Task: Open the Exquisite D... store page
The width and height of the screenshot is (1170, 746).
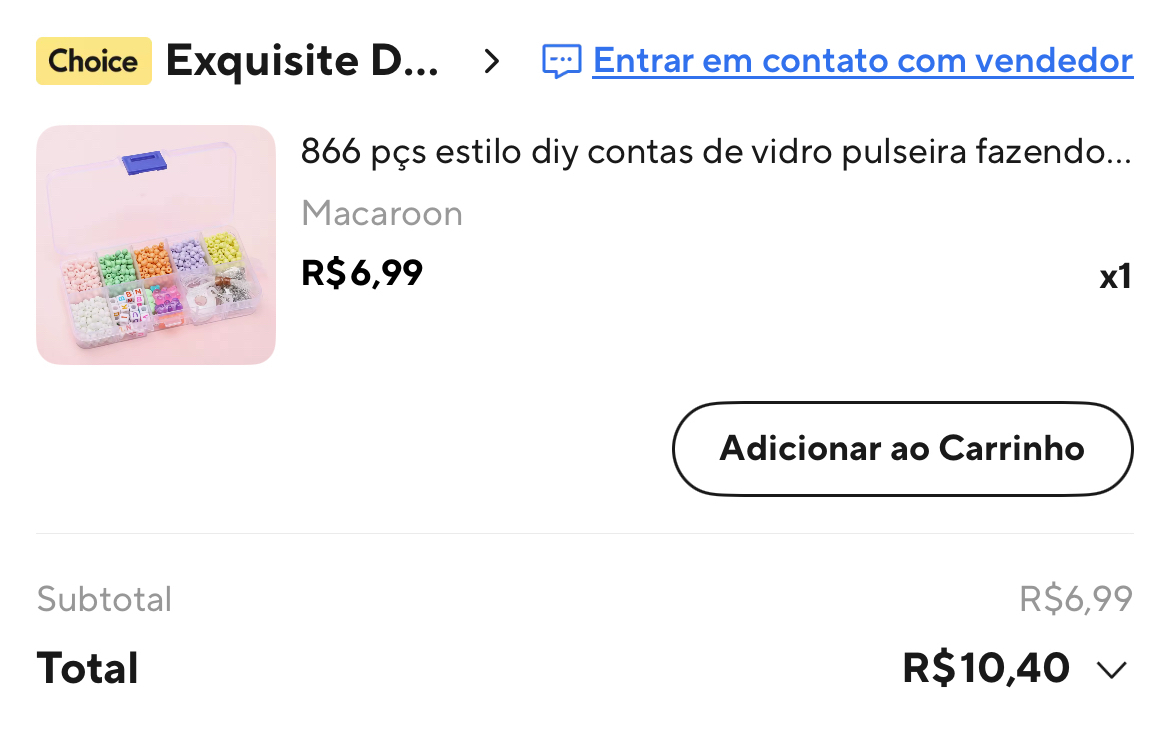Action: tap(302, 62)
